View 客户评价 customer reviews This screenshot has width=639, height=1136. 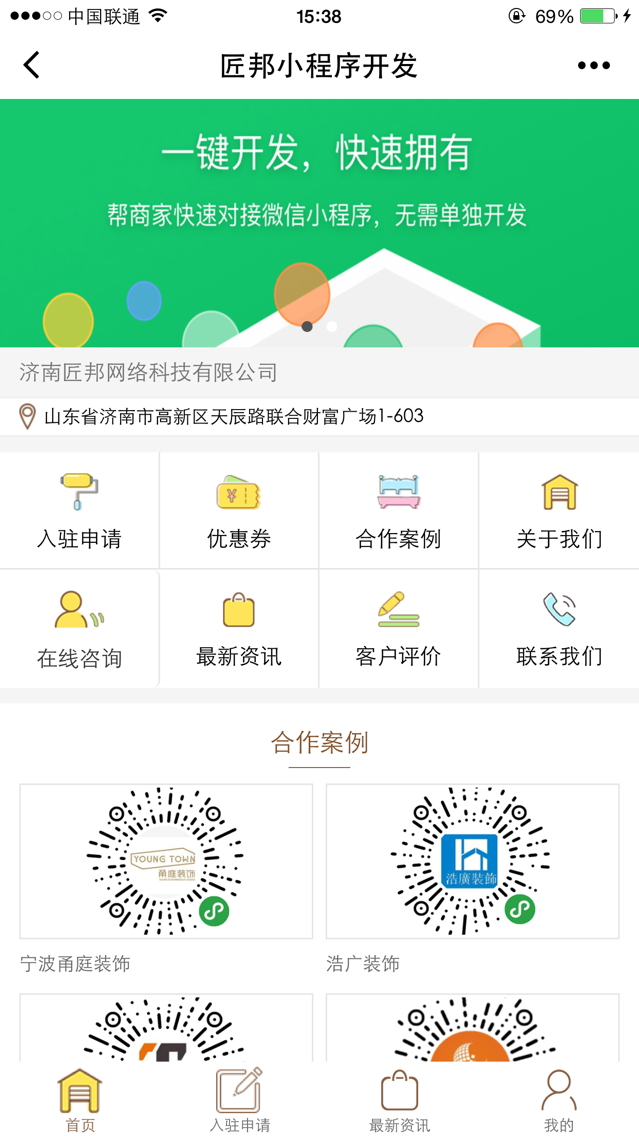398,628
